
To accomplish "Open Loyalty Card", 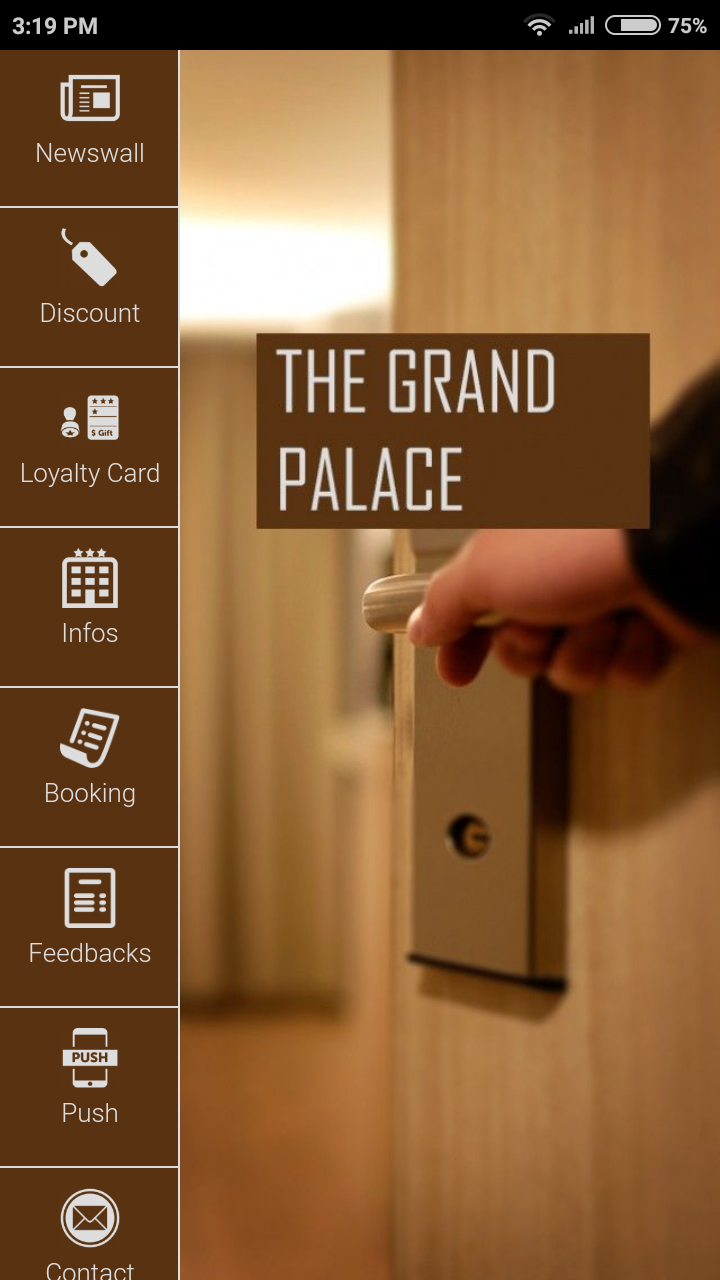I will click(x=89, y=447).
